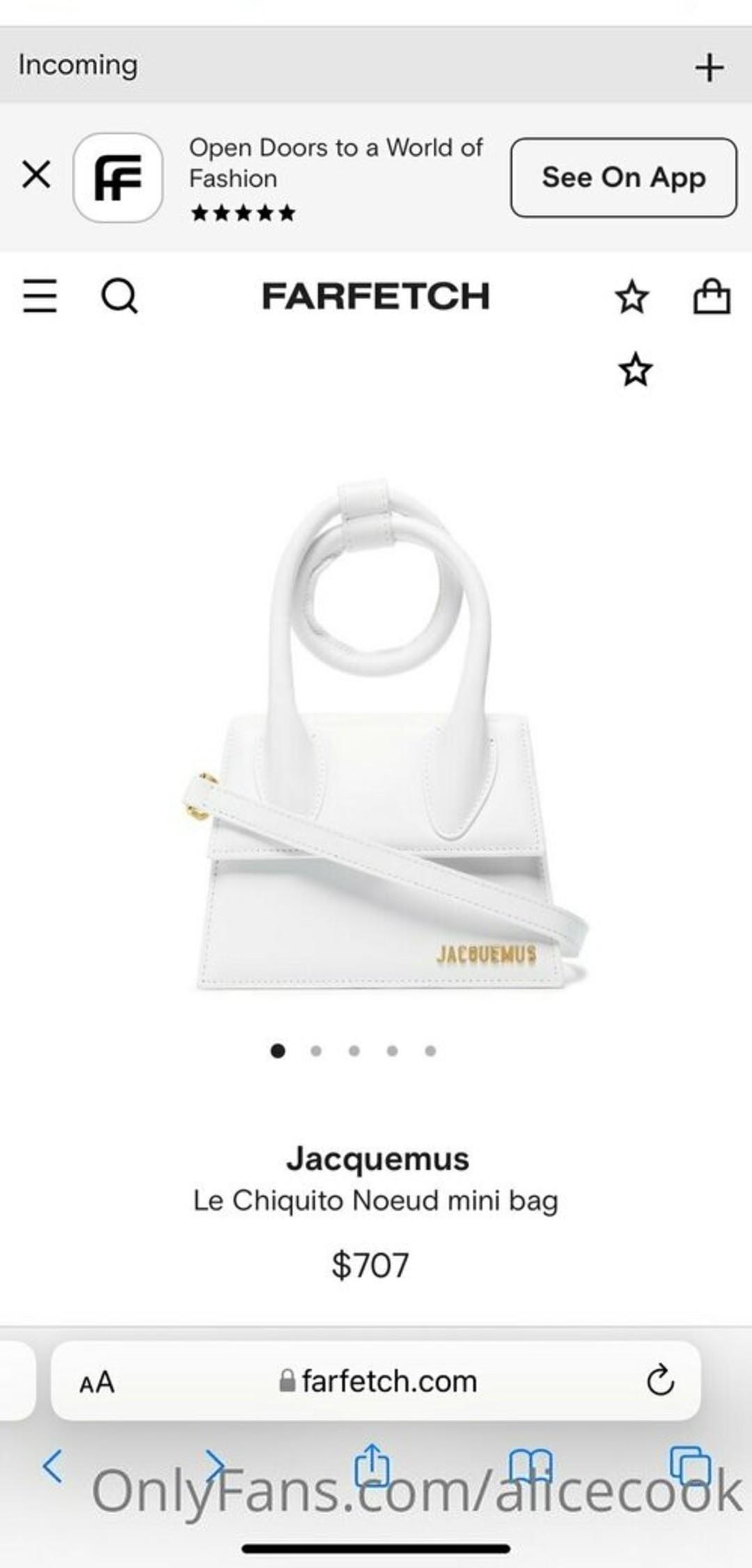This screenshot has width=752, height=1568.
Task: Open the hamburger menu
Action: 40,296
